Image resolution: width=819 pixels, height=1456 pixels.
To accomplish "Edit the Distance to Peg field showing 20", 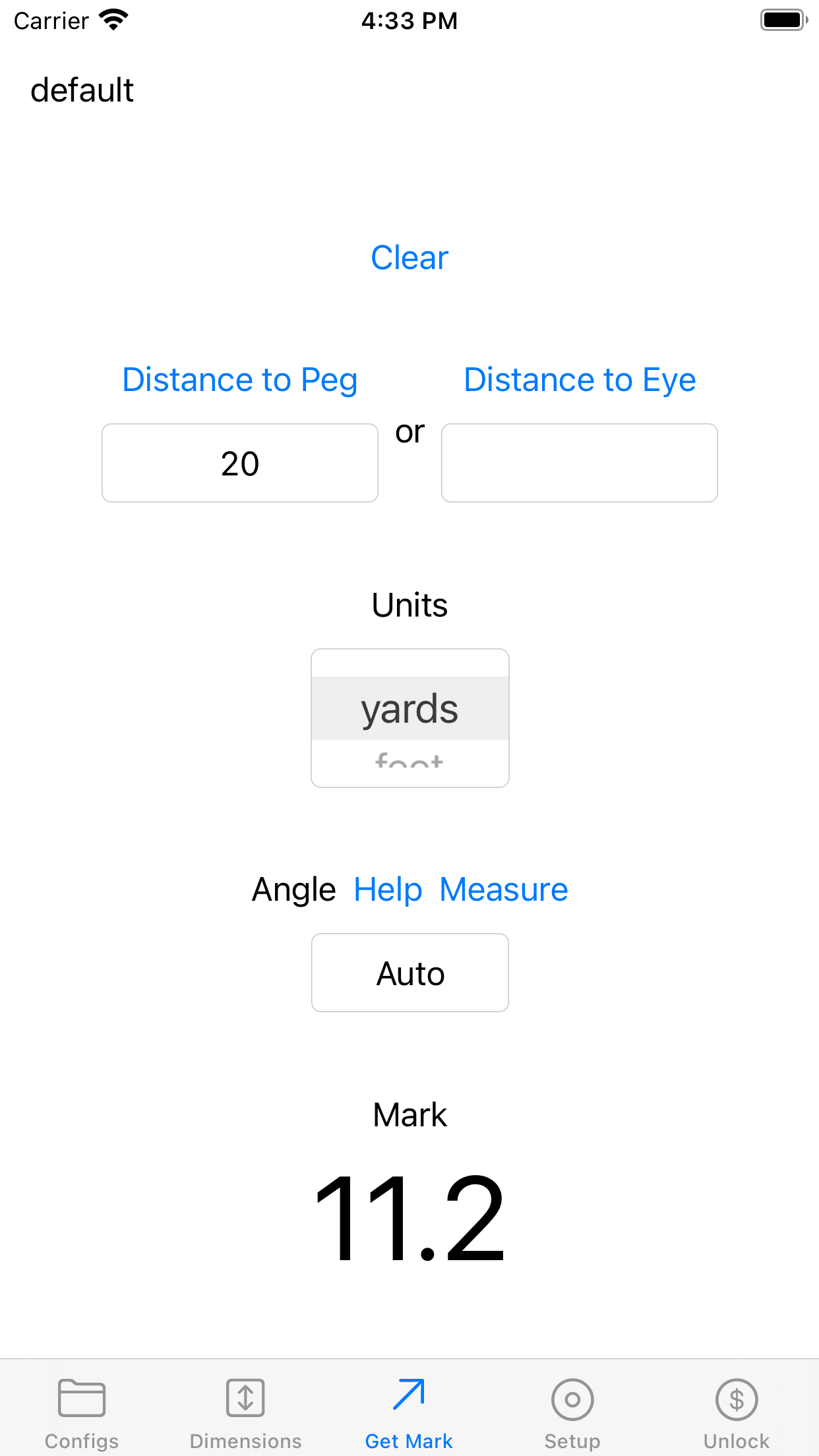I will pos(240,463).
